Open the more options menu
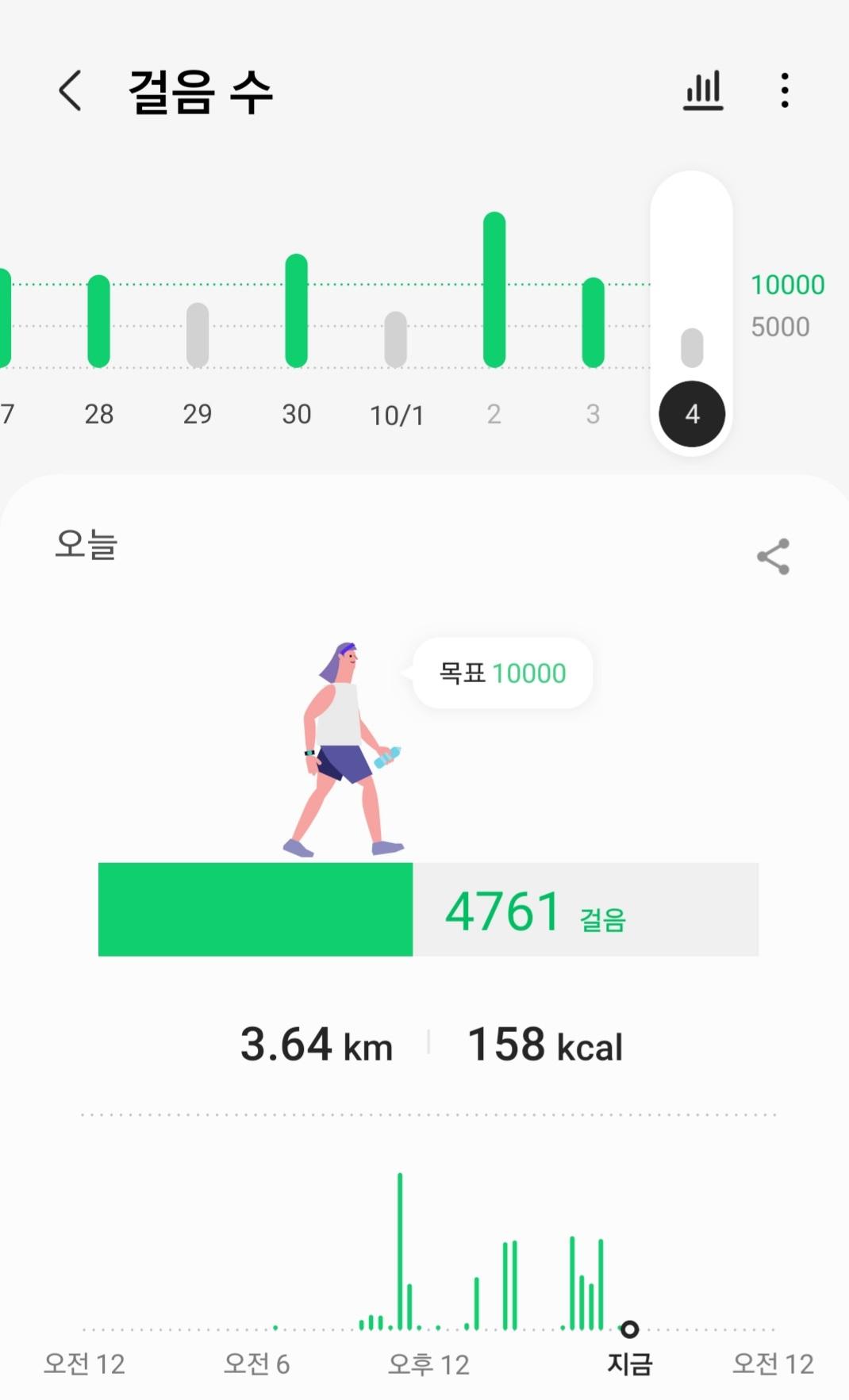 [785, 90]
